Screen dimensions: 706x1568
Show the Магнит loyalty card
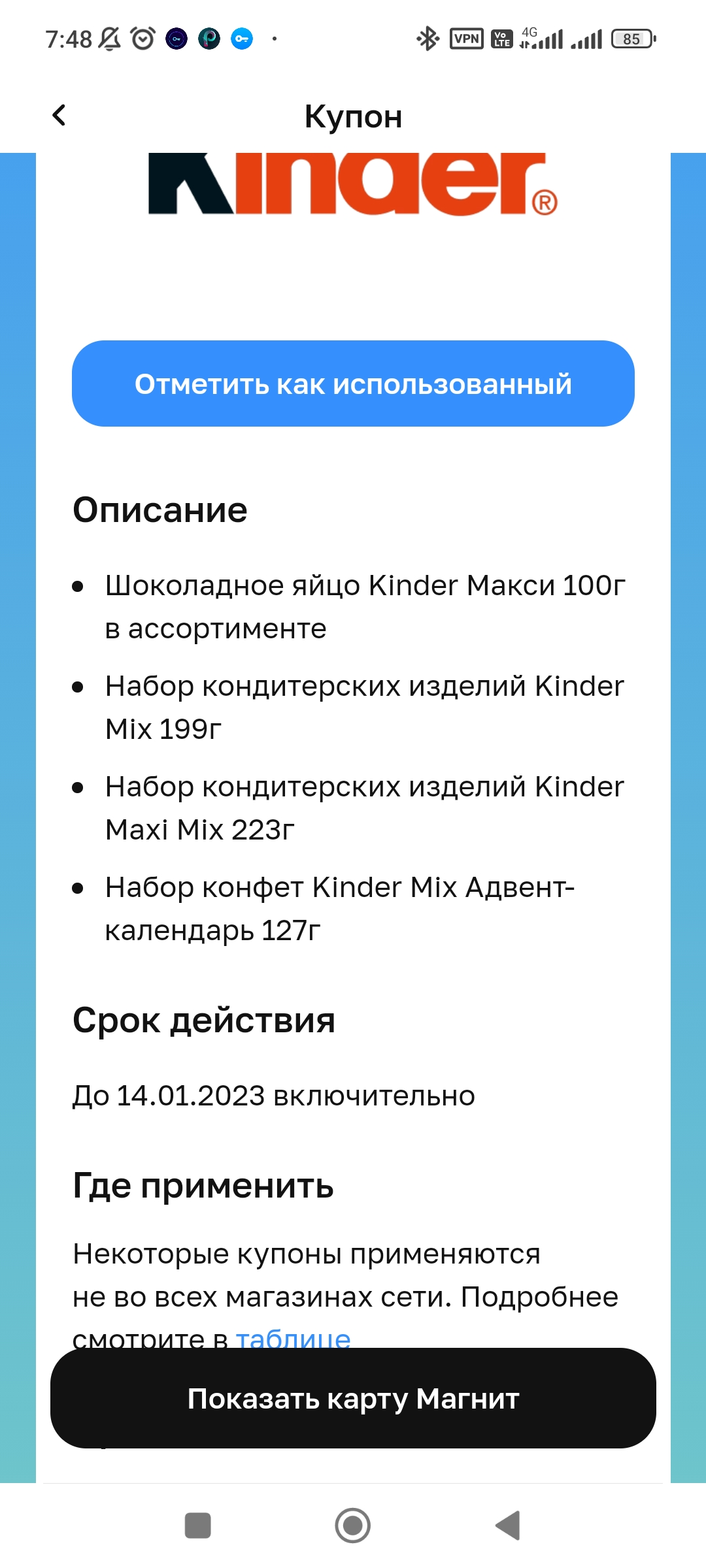pyautogui.click(x=353, y=1398)
